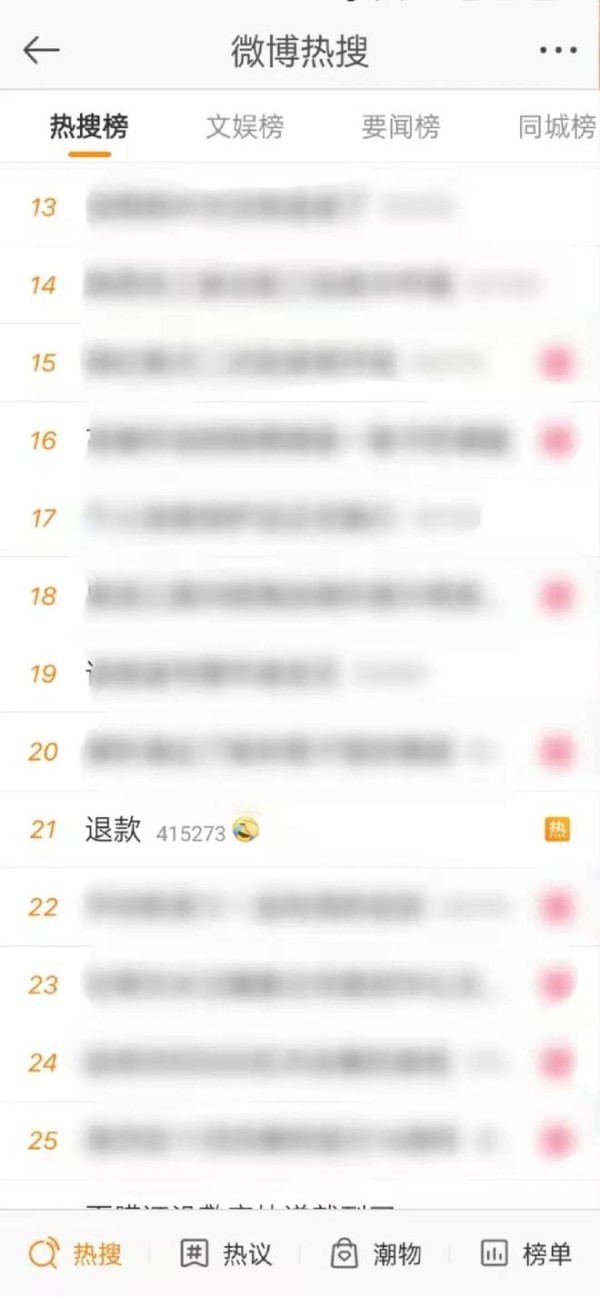The width and height of the screenshot is (600, 1297).
Task: Go back using the arrow icon
Action: [41, 50]
